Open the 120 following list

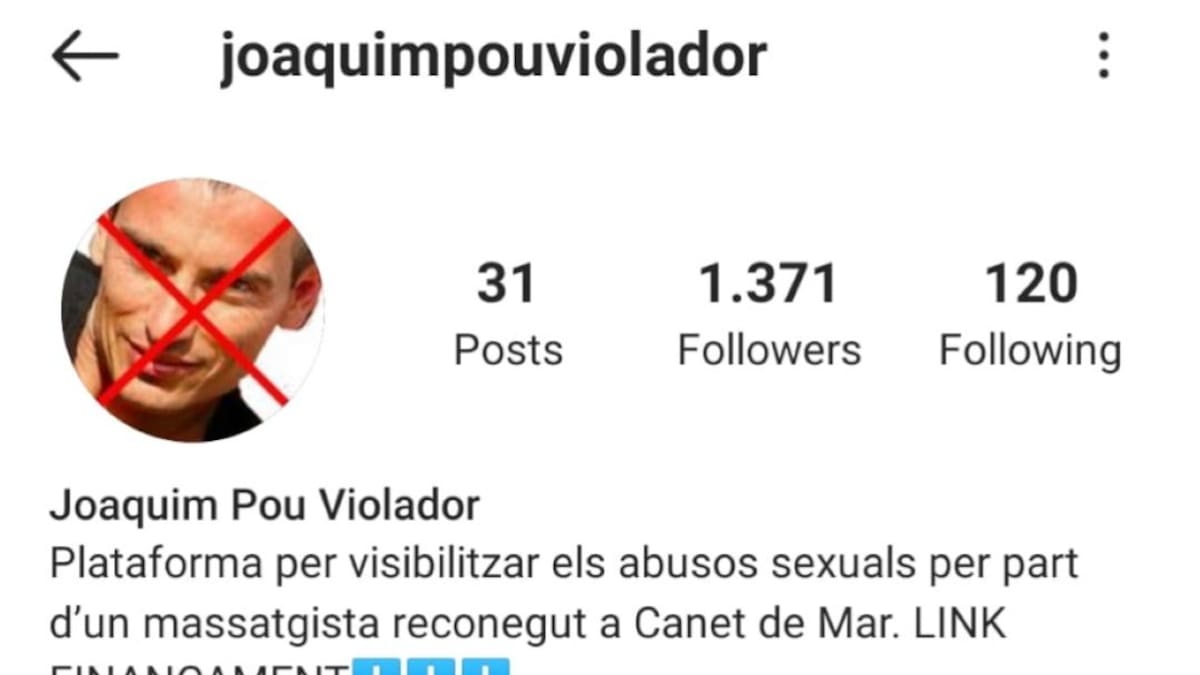pyautogui.click(x=1030, y=314)
